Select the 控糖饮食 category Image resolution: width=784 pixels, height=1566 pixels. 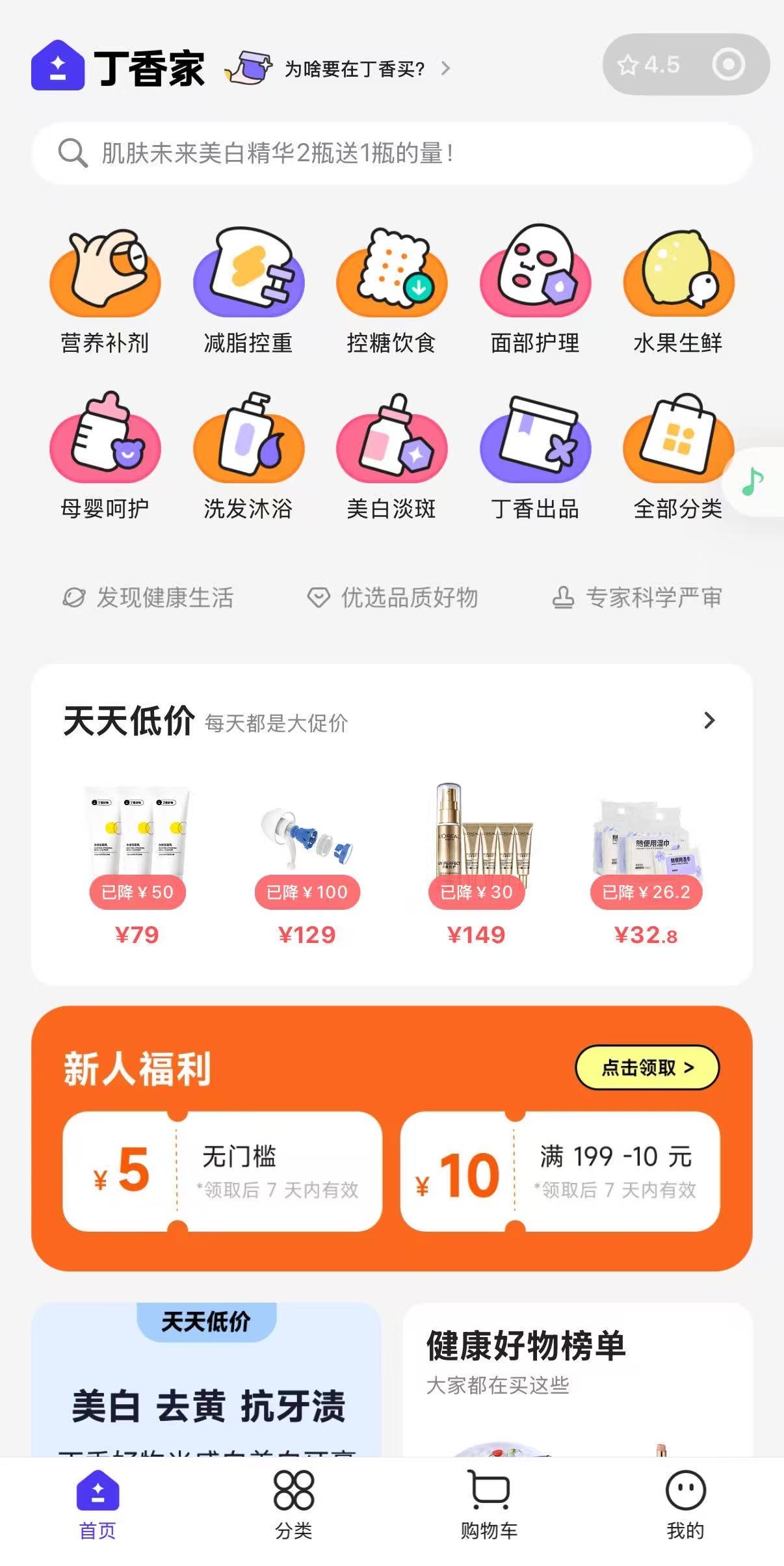coord(391,291)
